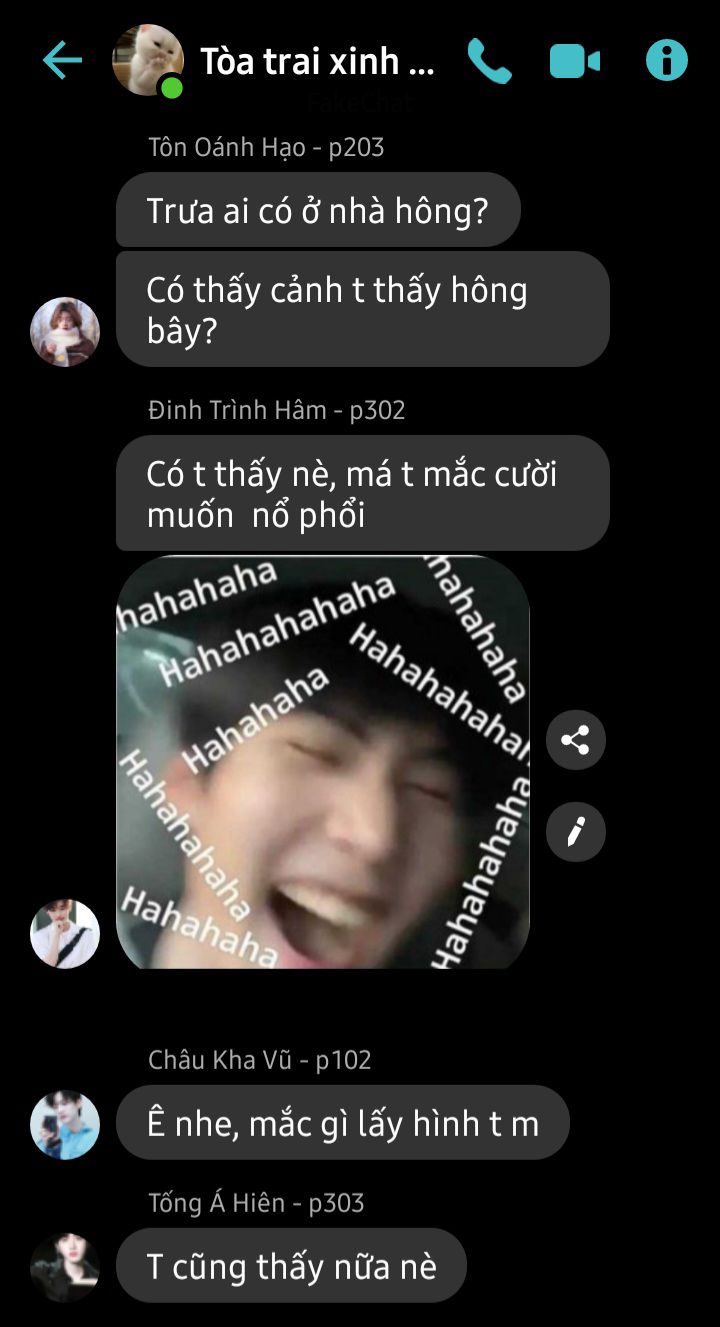The width and height of the screenshot is (720, 1327).
Task: Open the group profile picture in the header
Action: coord(148,60)
